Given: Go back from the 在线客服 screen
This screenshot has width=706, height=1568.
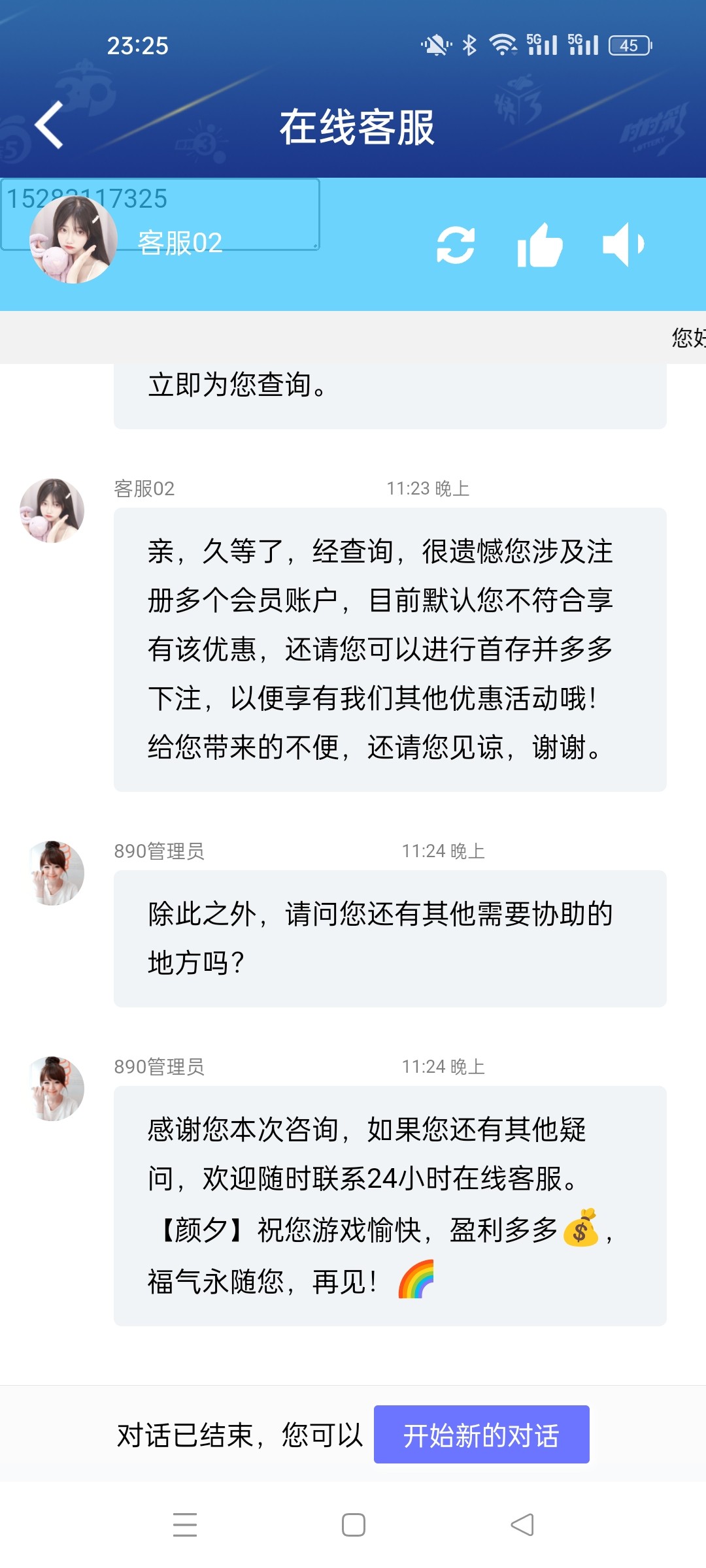Looking at the screenshot, I should coord(50,125).
